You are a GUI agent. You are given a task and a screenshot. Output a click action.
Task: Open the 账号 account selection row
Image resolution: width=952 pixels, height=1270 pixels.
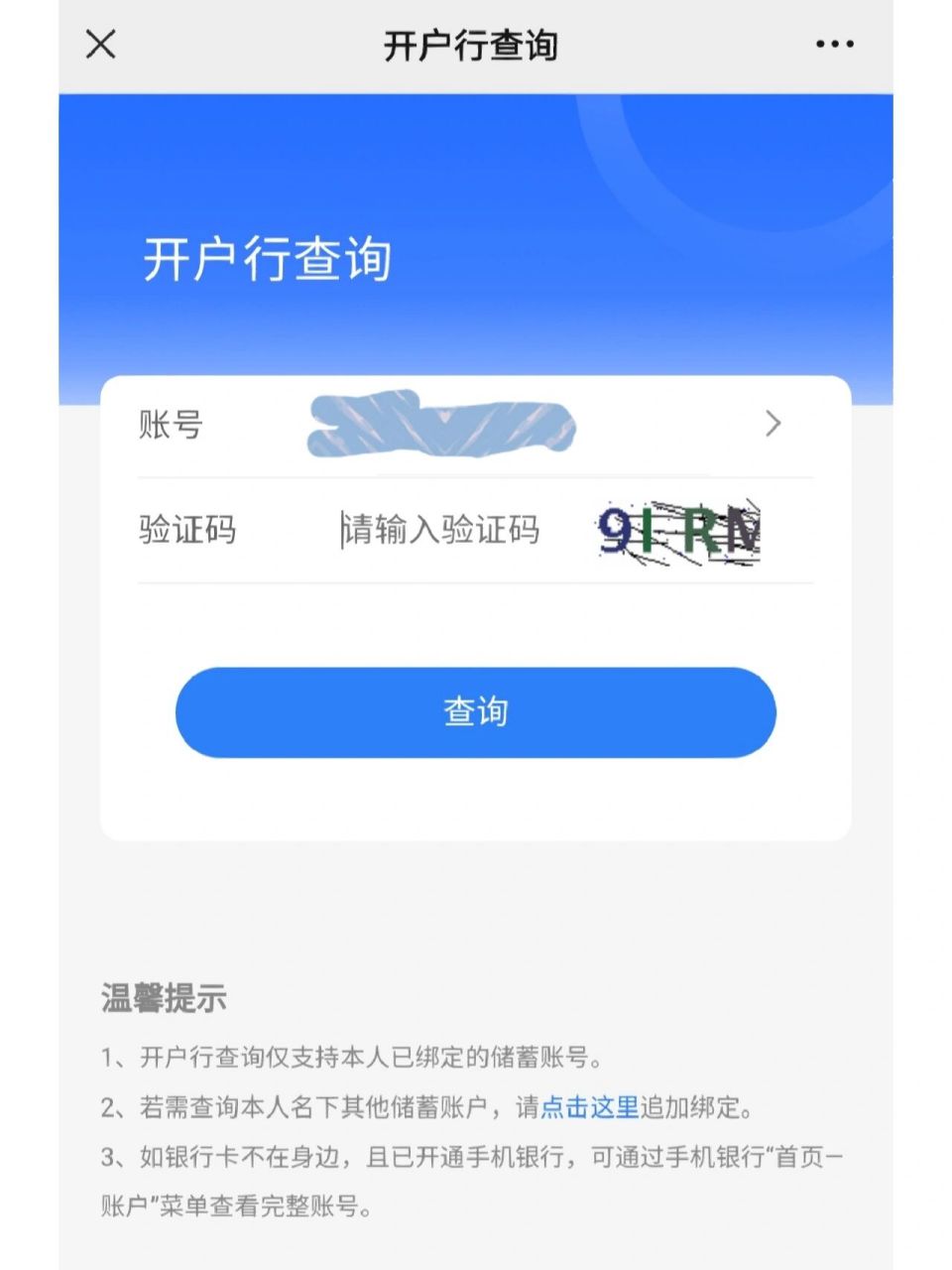pos(476,425)
